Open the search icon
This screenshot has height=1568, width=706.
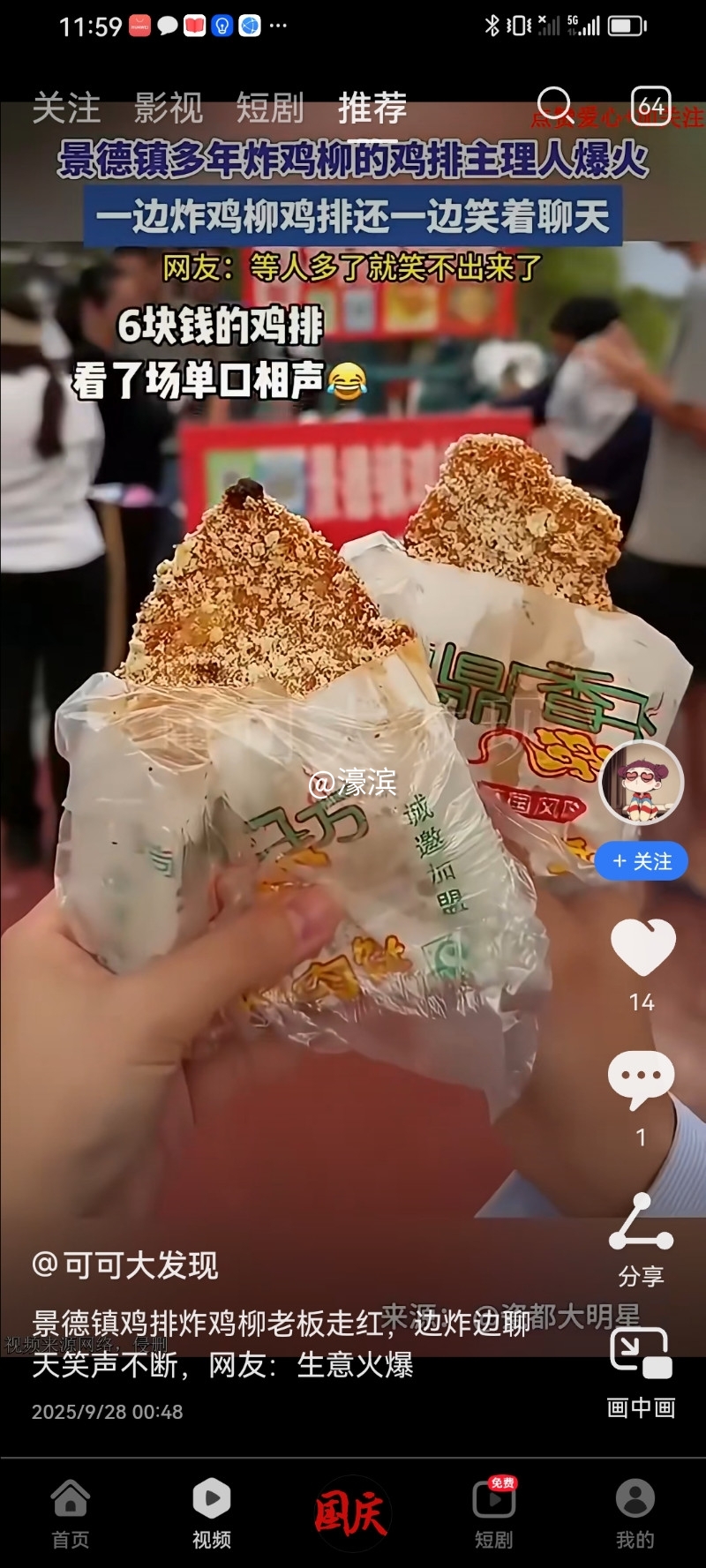(555, 107)
